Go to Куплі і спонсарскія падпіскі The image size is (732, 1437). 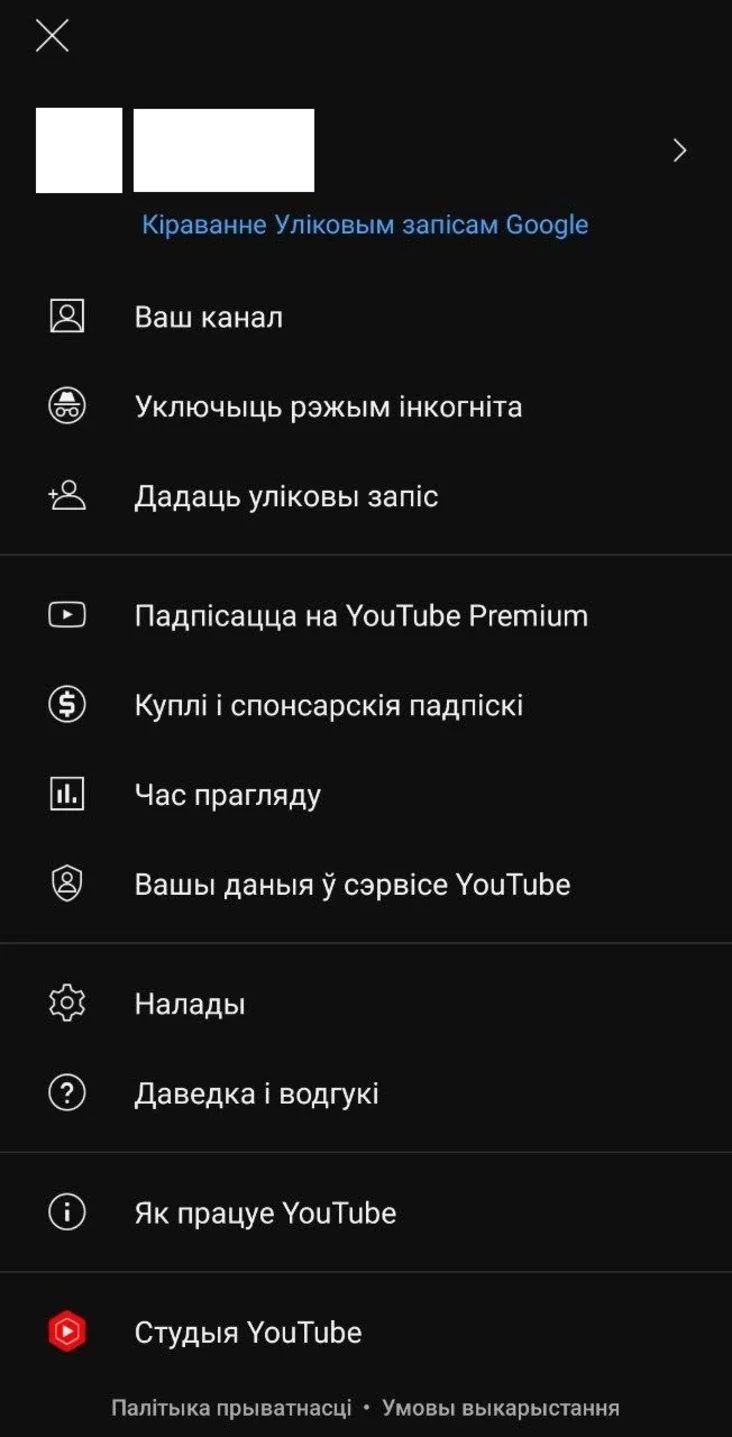click(x=328, y=705)
